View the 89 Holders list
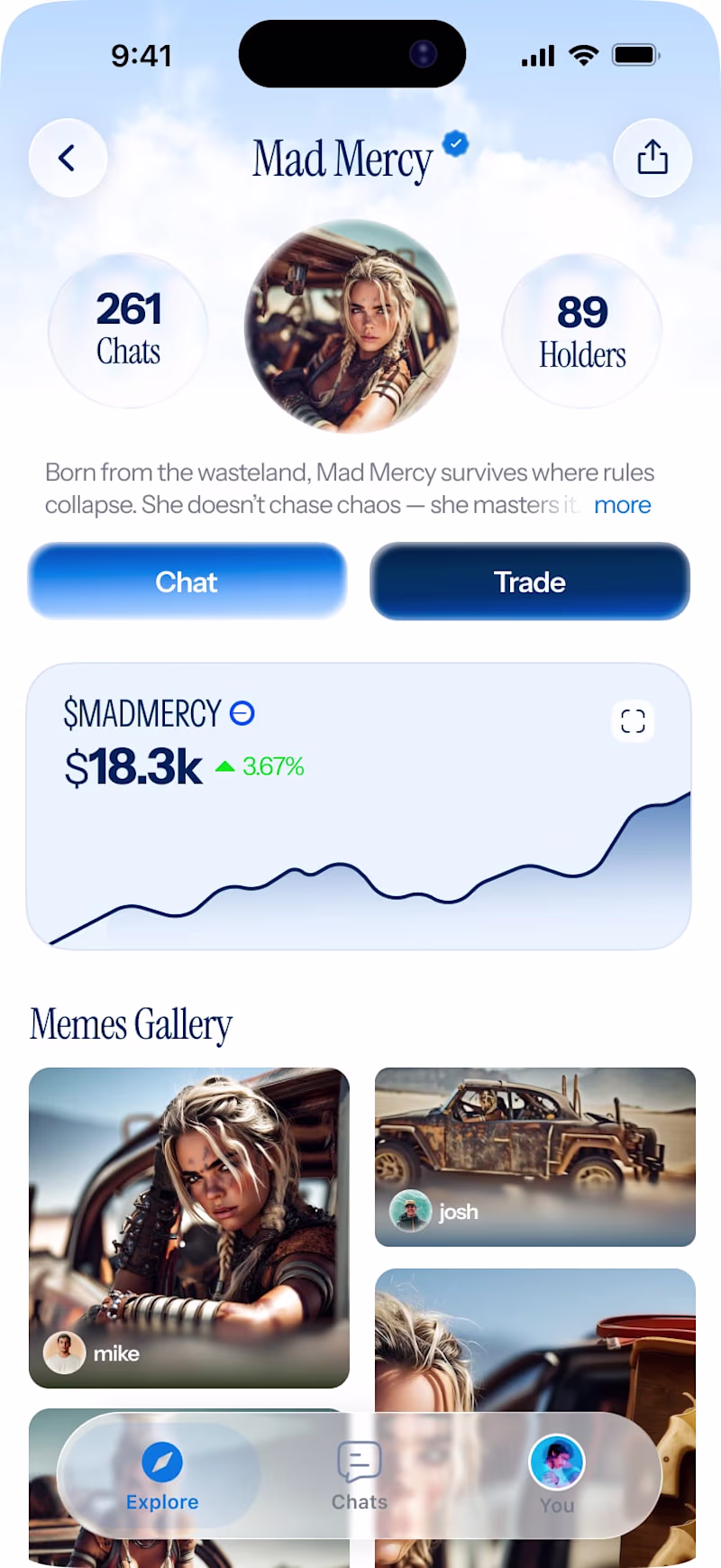 click(x=582, y=331)
